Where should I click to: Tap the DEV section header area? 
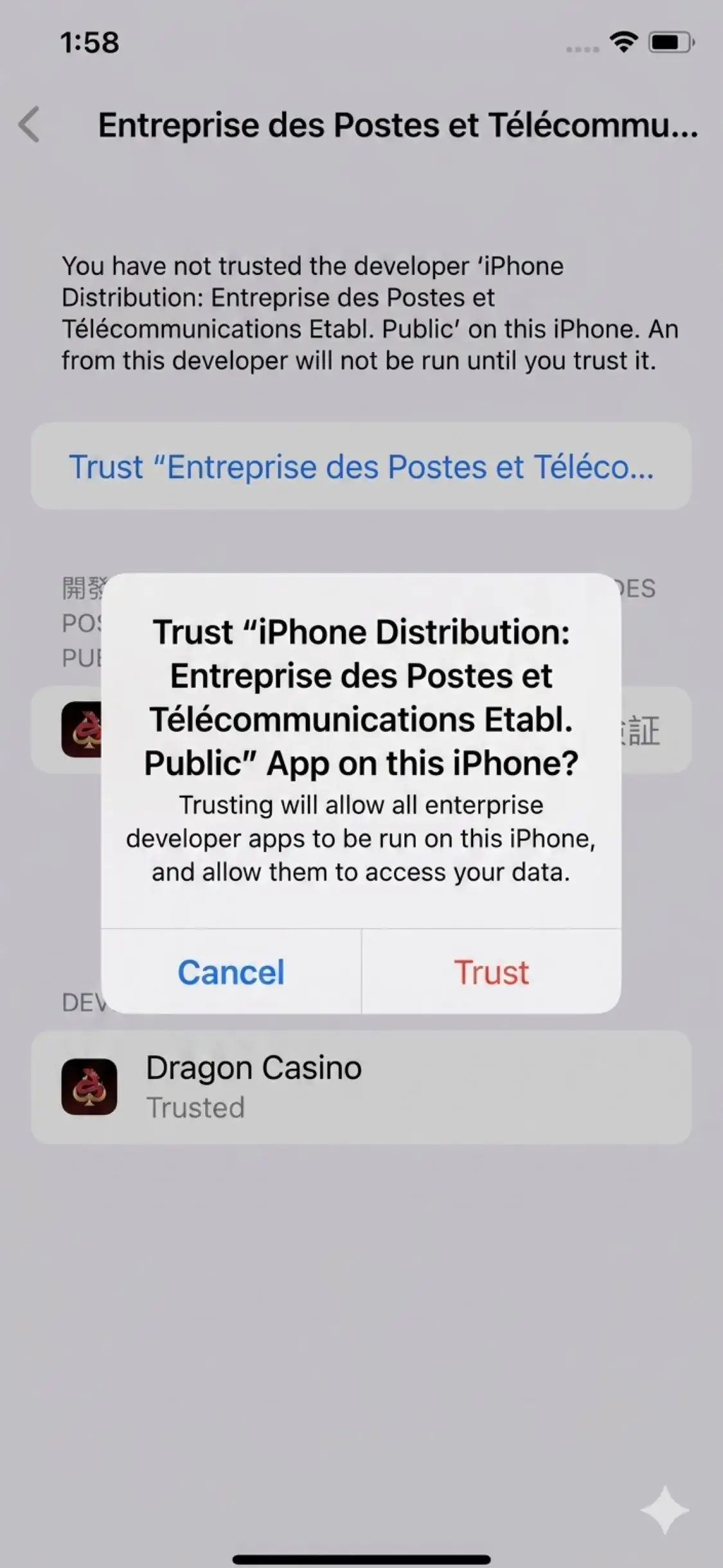point(84,1002)
